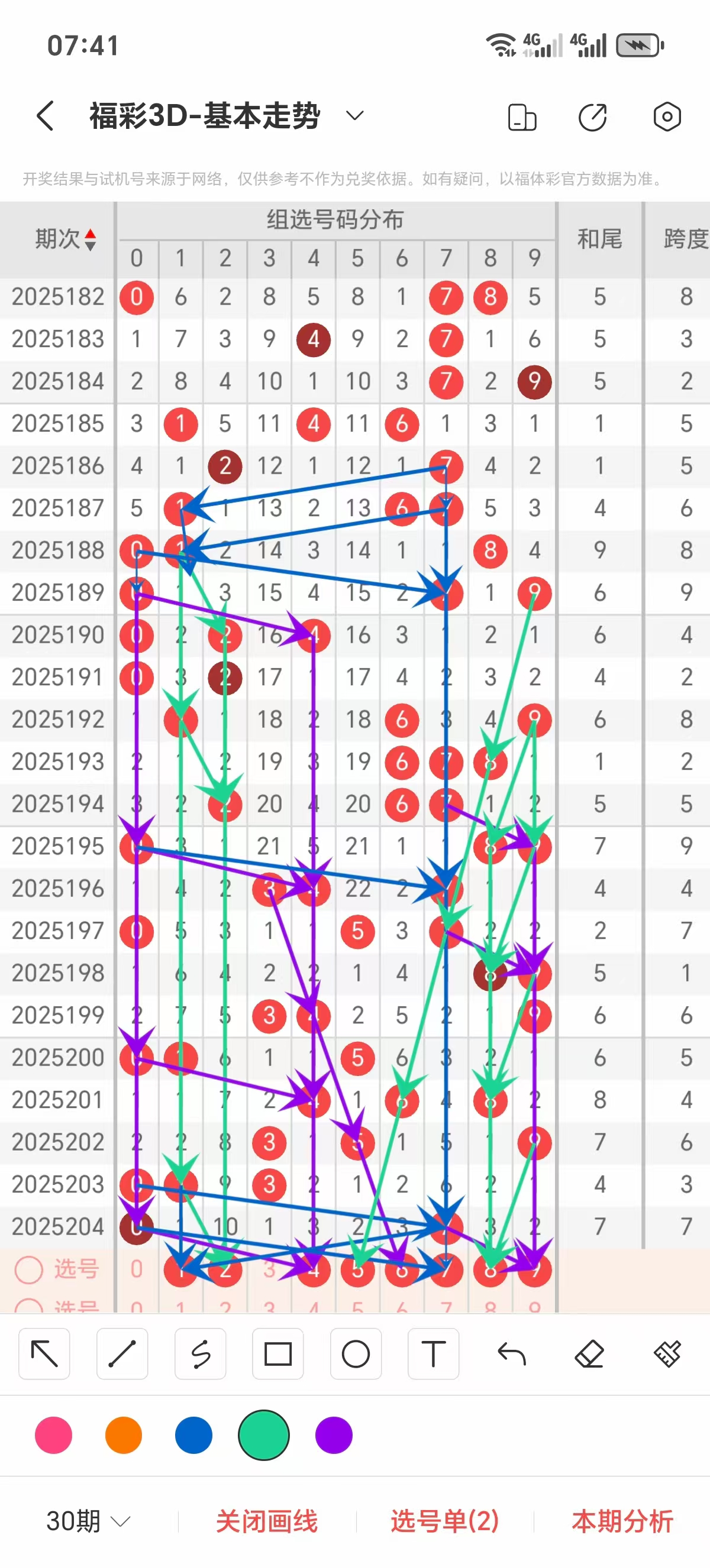This screenshot has width=710, height=1568.
Task: Expand the 福彩3D-基本走势 title dropdown
Action: point(354,115)
